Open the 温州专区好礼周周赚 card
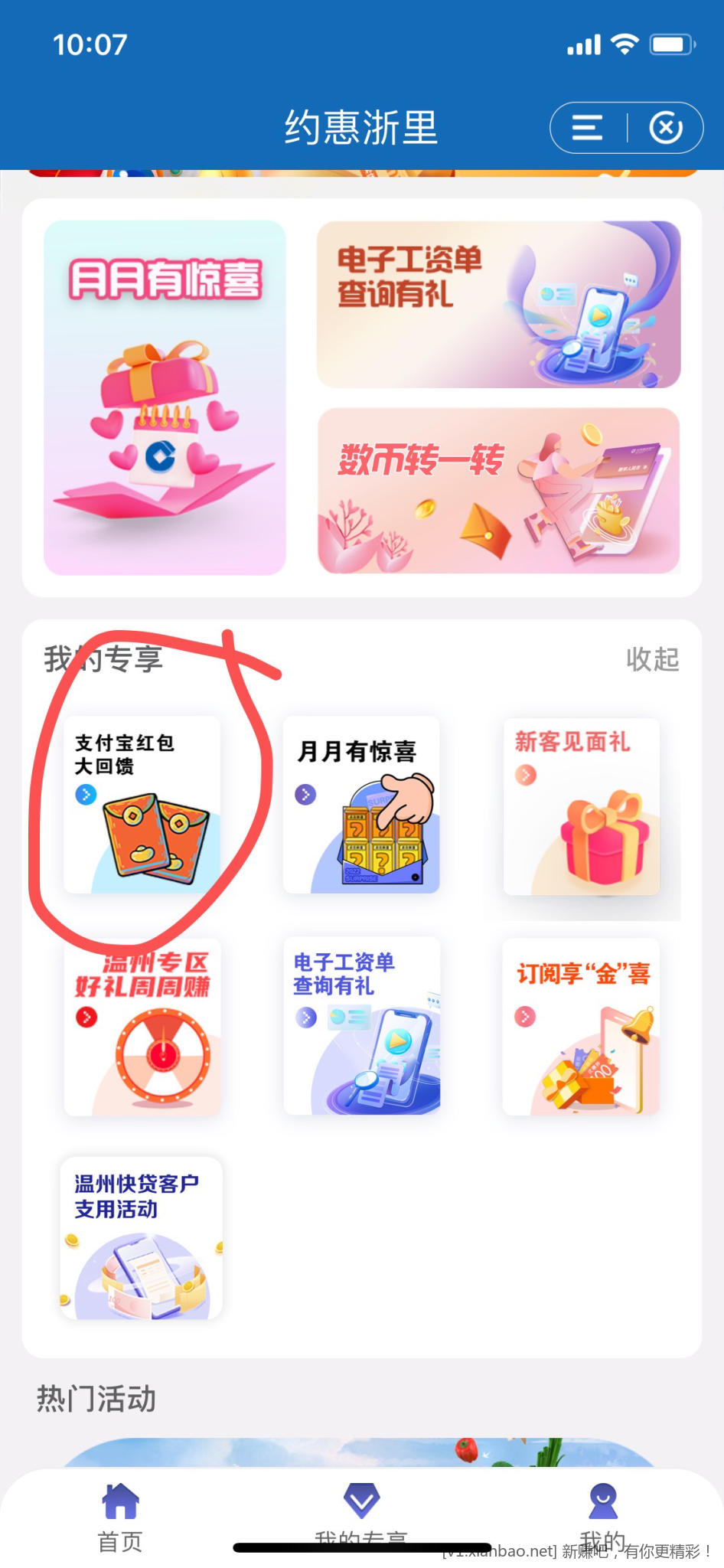The width and height of the screenshot is (724, 1568). point(142,1026)
